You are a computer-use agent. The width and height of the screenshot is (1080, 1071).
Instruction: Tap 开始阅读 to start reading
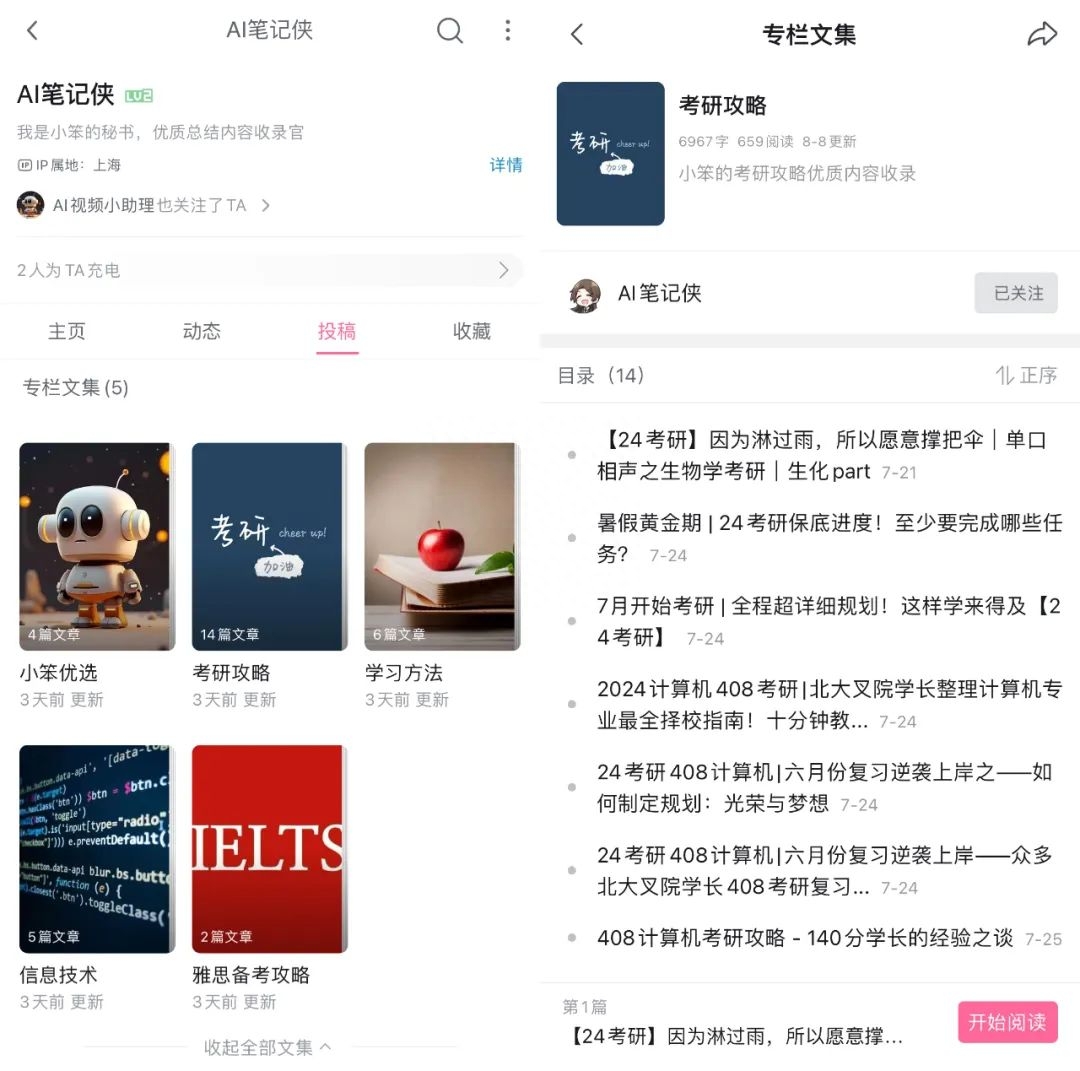pos(1007,1022)
